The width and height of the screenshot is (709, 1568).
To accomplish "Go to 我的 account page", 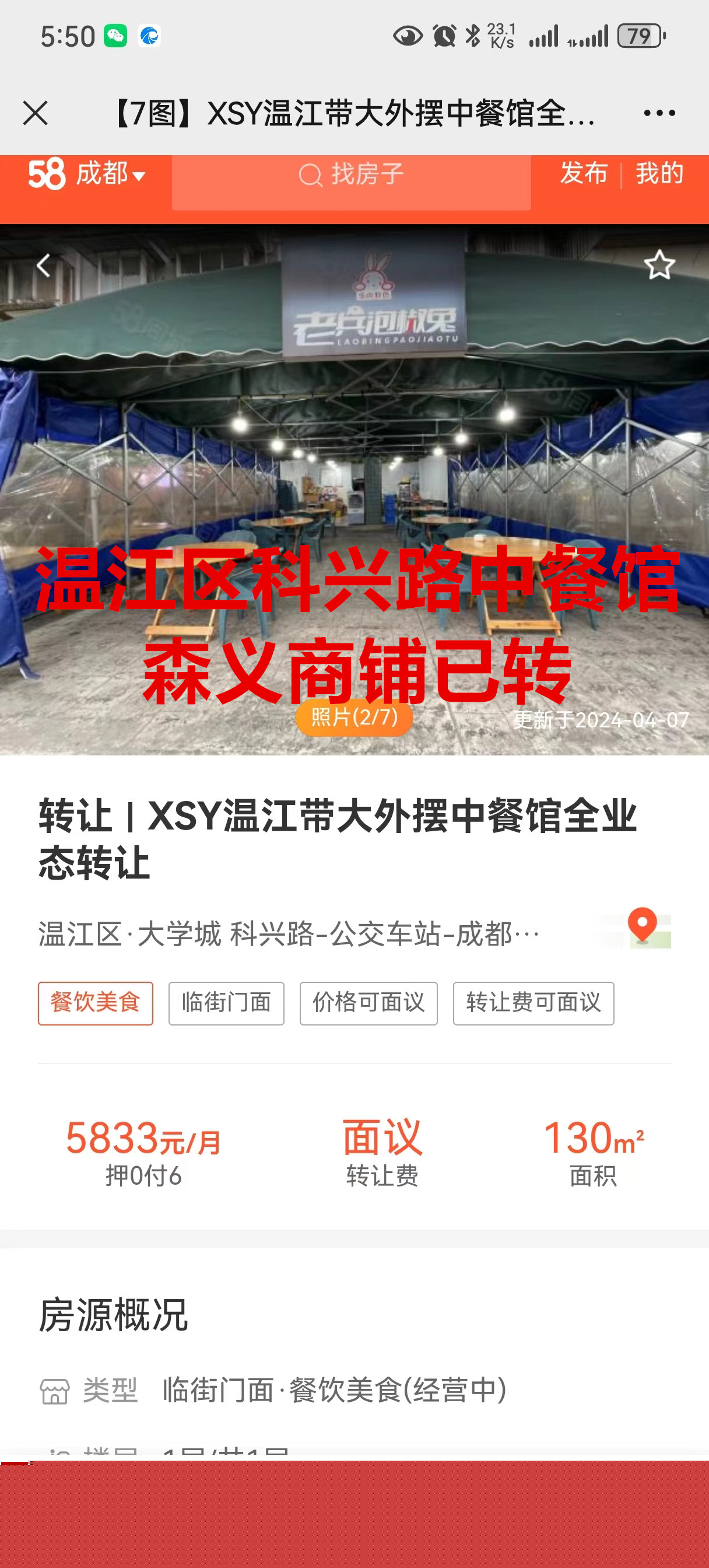I will click(x=659, y=173).
